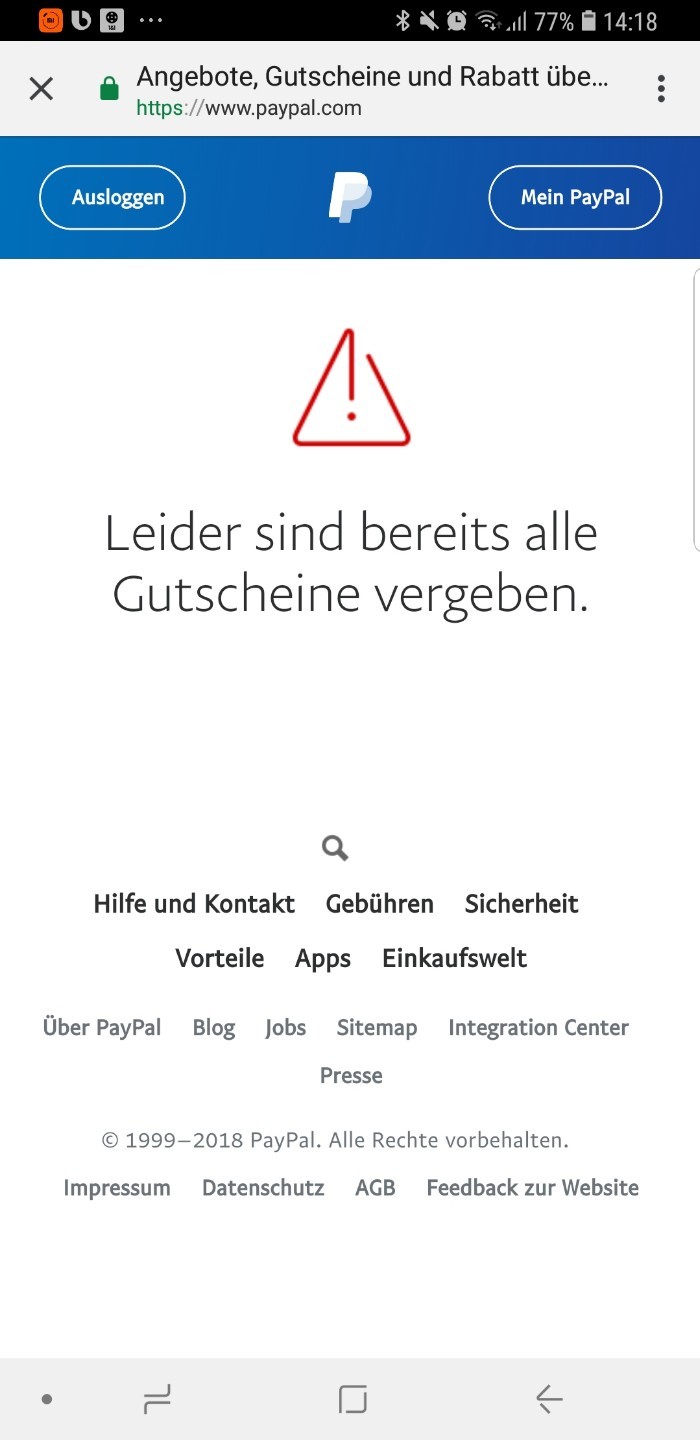Viewport: 700px width, 1440px height.
Task: Give Feedback zur Website
Action: tap(532, 1187)
